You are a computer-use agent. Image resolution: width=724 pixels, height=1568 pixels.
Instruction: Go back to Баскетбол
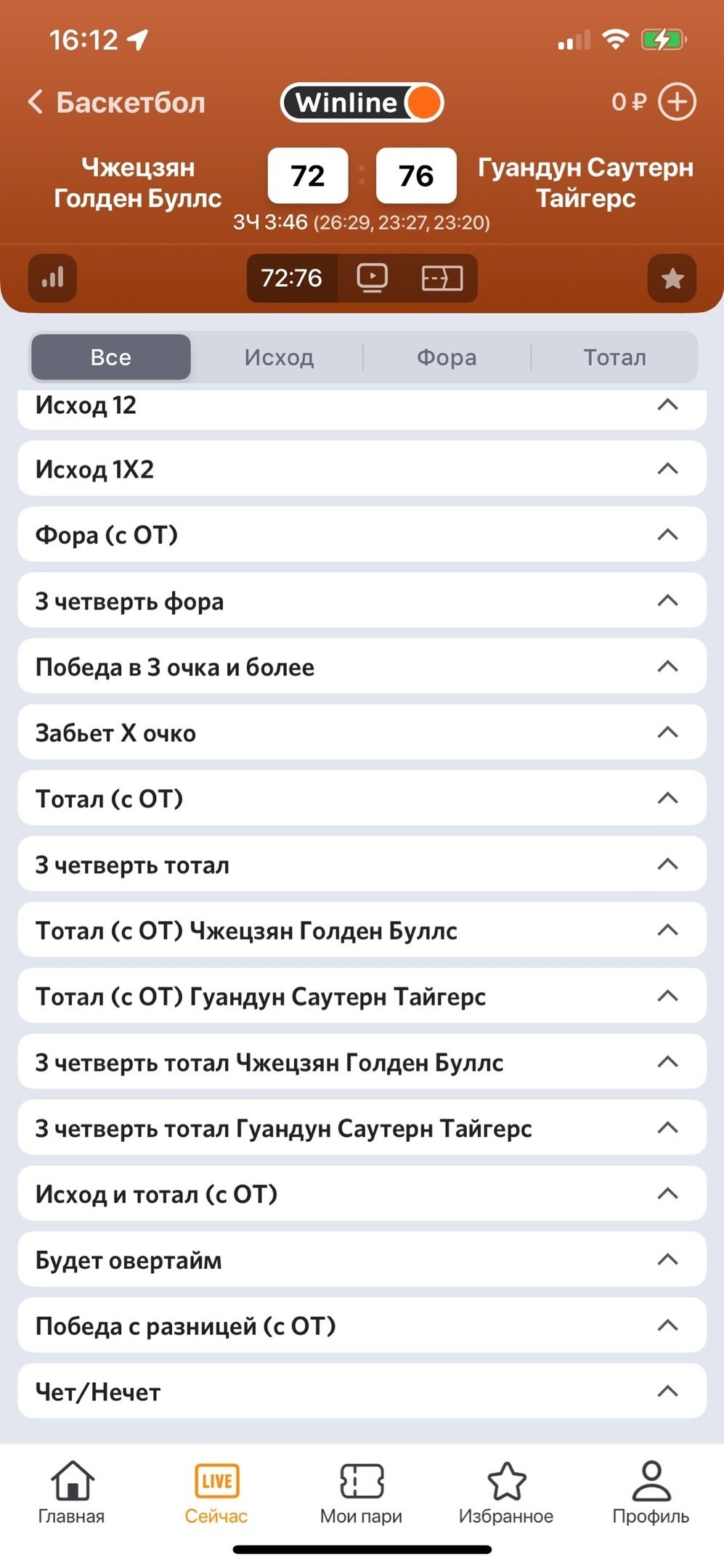(116, 102)
